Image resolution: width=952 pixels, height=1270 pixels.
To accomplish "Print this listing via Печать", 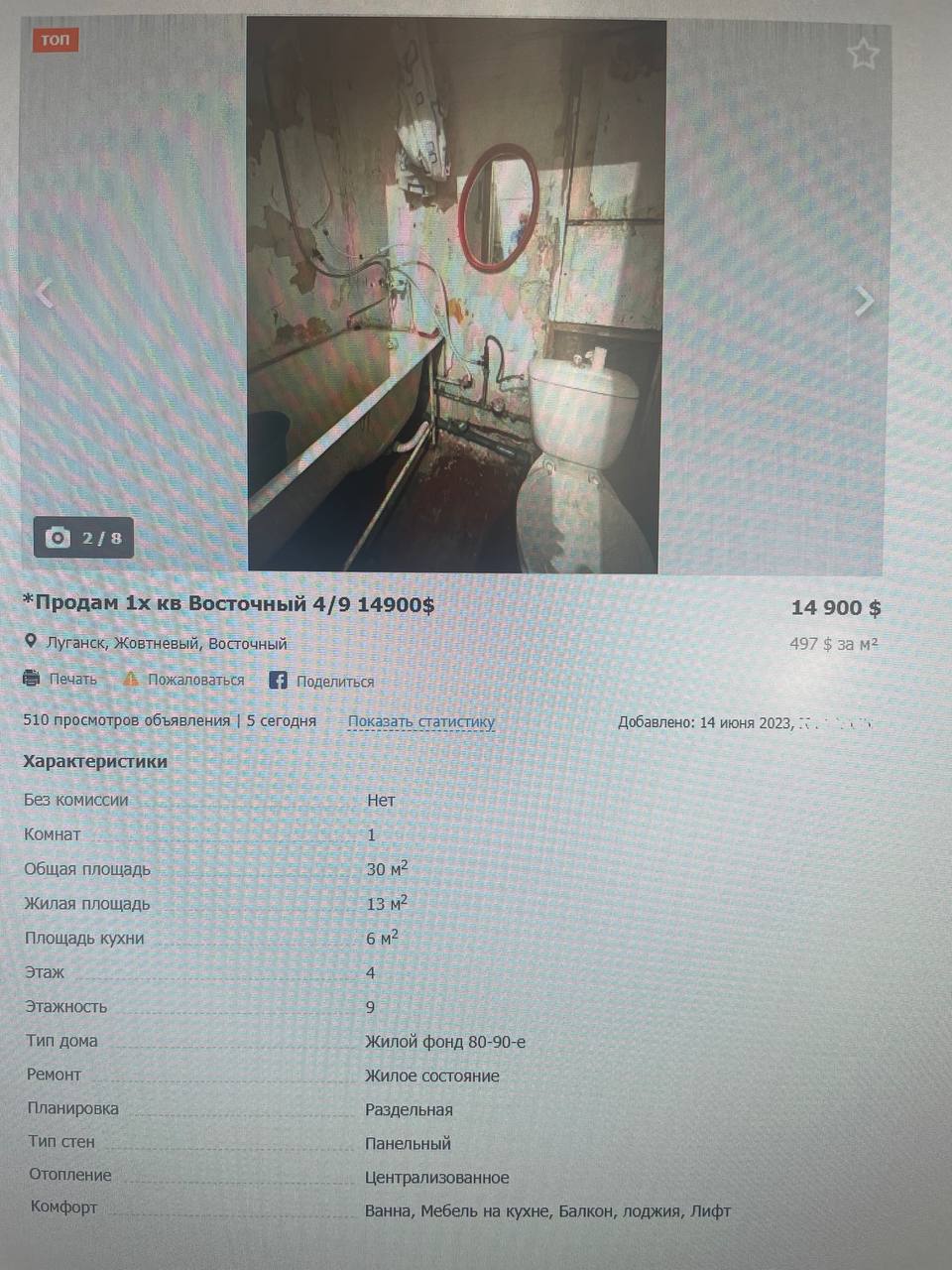I will 61,680.
